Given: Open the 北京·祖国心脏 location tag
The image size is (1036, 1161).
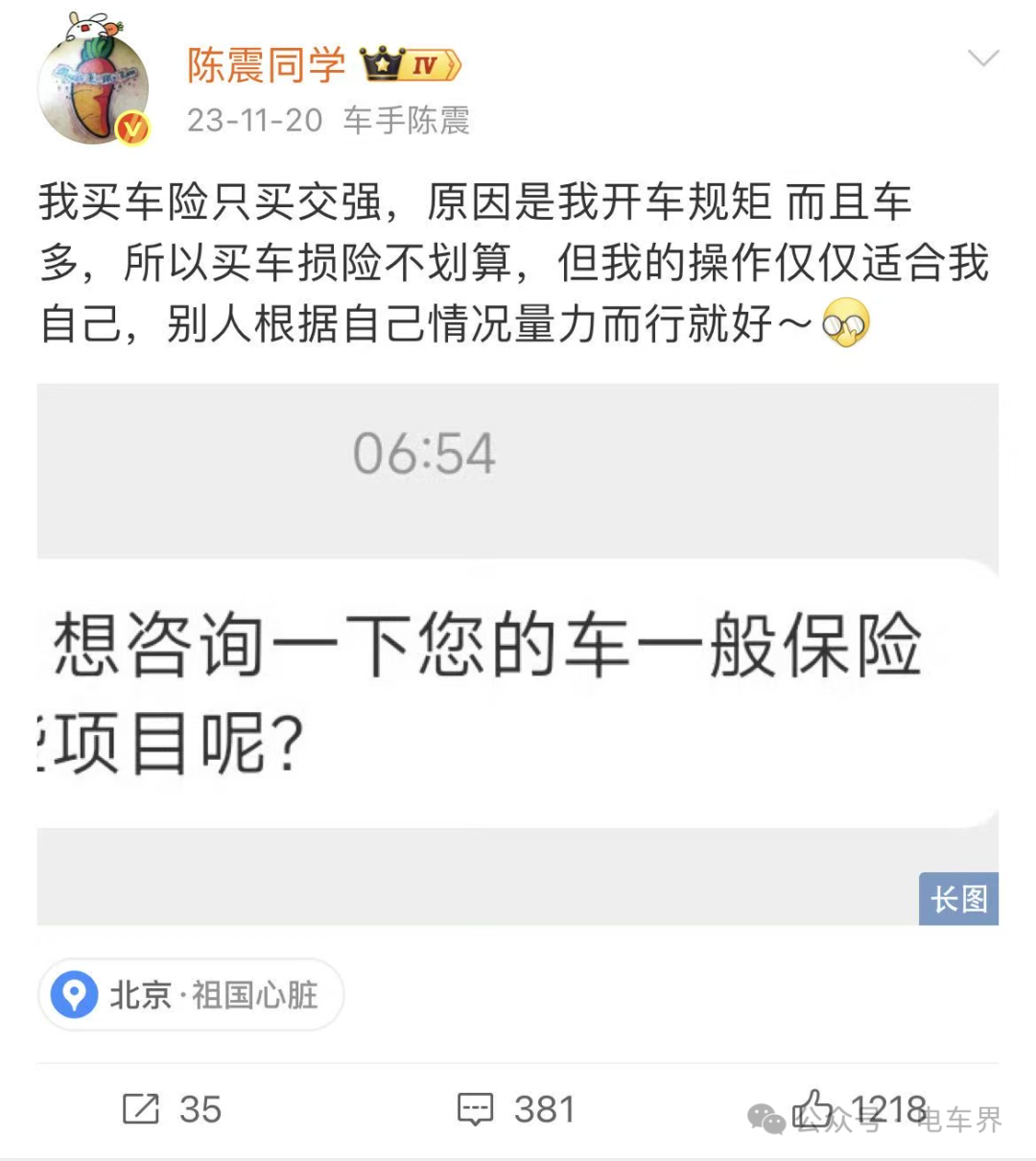Looking at the screenshot, I should point(191,995).
